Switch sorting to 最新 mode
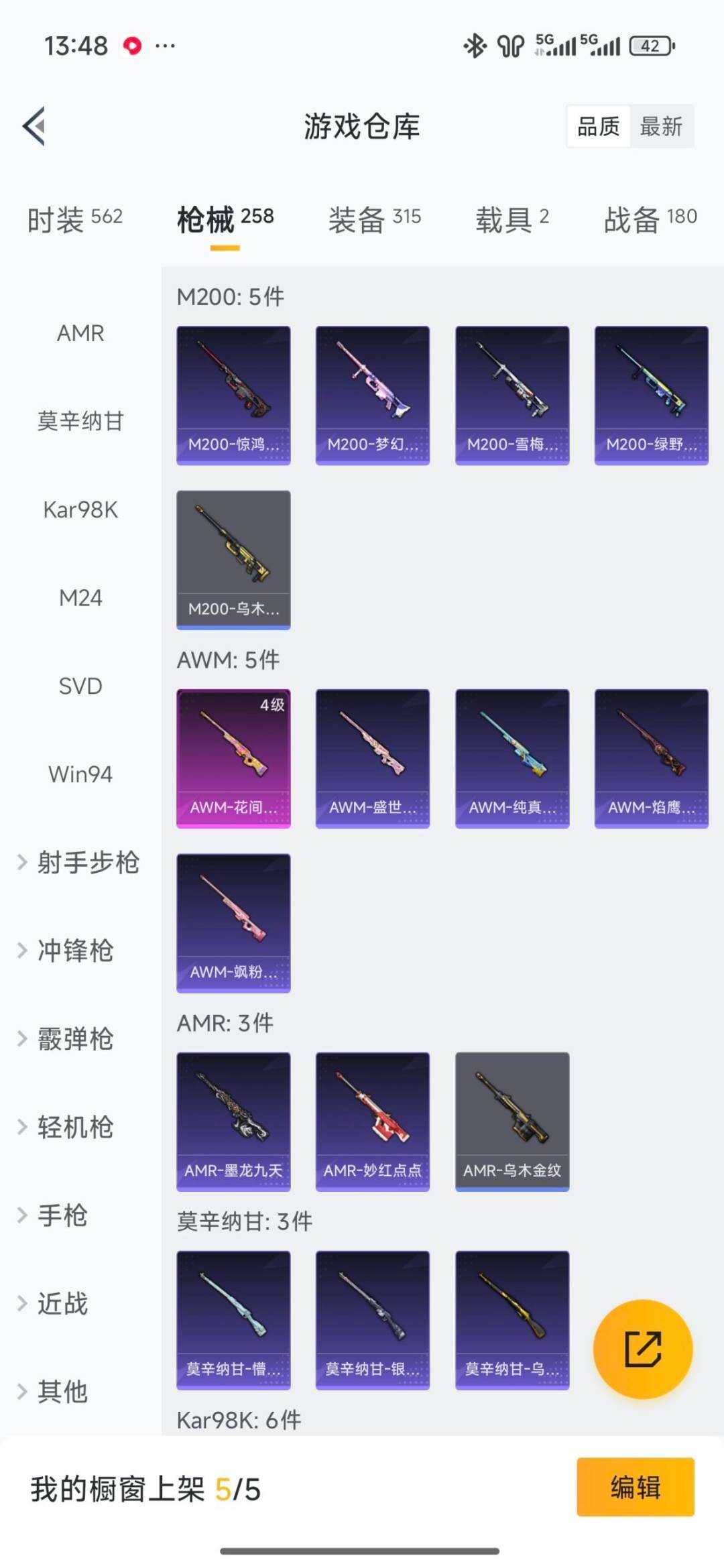The height and width of the screenshot is (1568, 724). coord(660,127)
